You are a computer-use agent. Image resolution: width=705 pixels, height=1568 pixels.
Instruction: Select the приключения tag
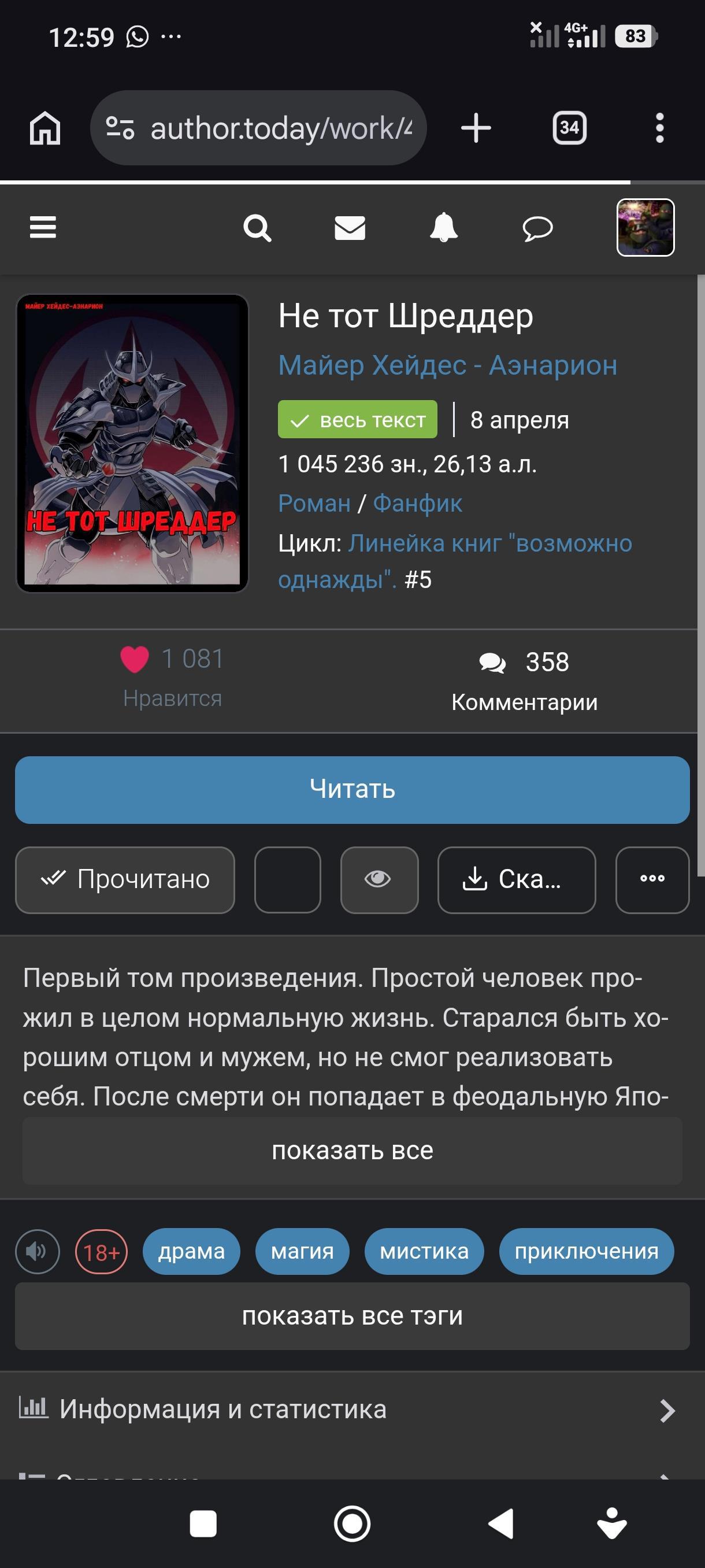587,1252
